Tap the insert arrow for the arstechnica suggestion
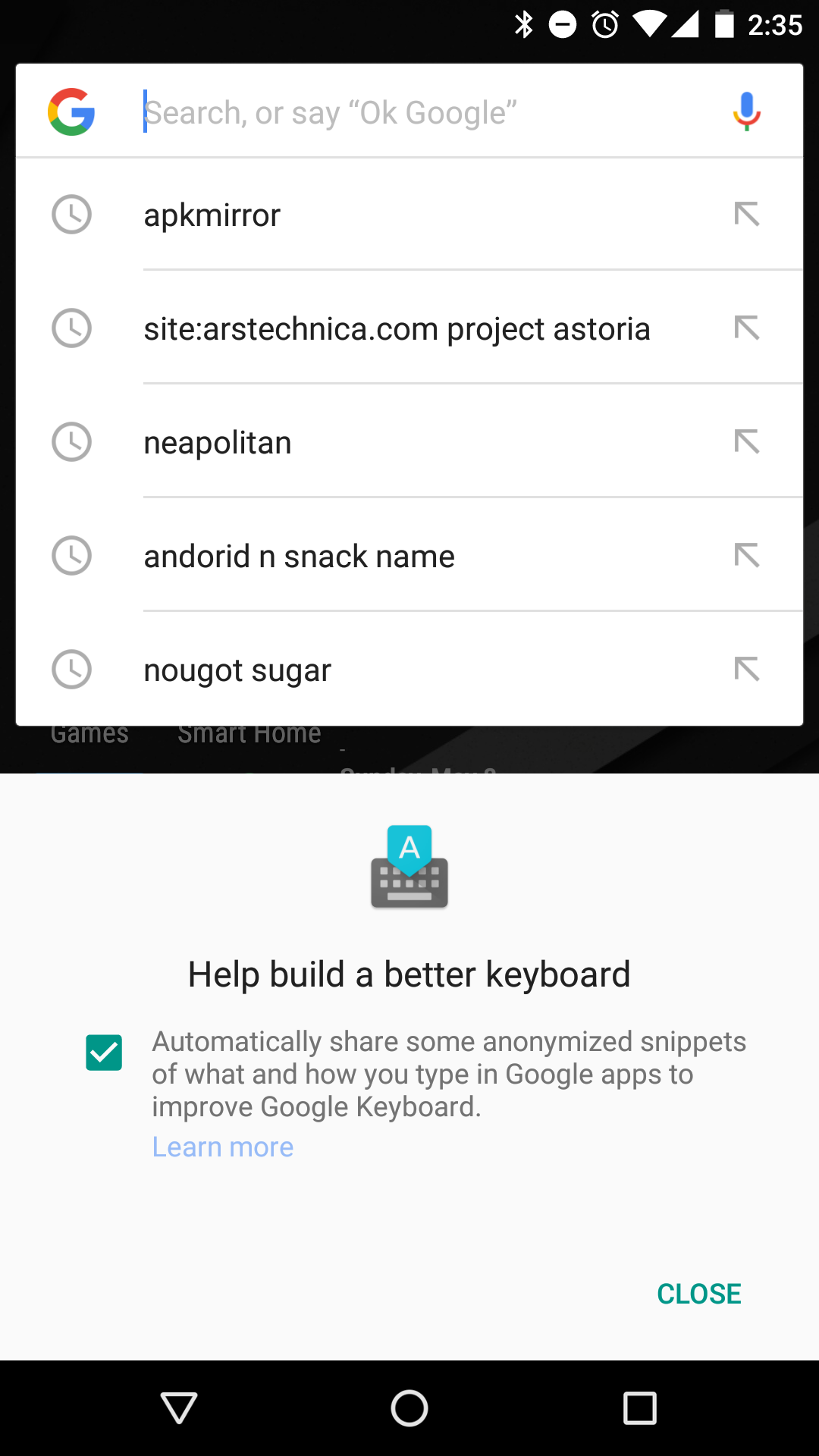 [x=747, y=328]
